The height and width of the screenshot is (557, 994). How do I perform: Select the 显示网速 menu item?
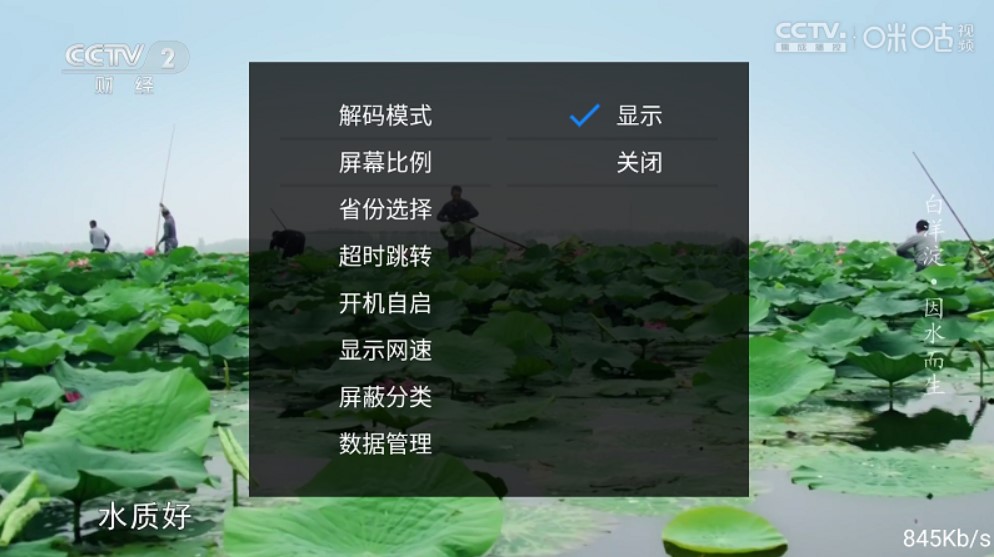click(385, 351)
